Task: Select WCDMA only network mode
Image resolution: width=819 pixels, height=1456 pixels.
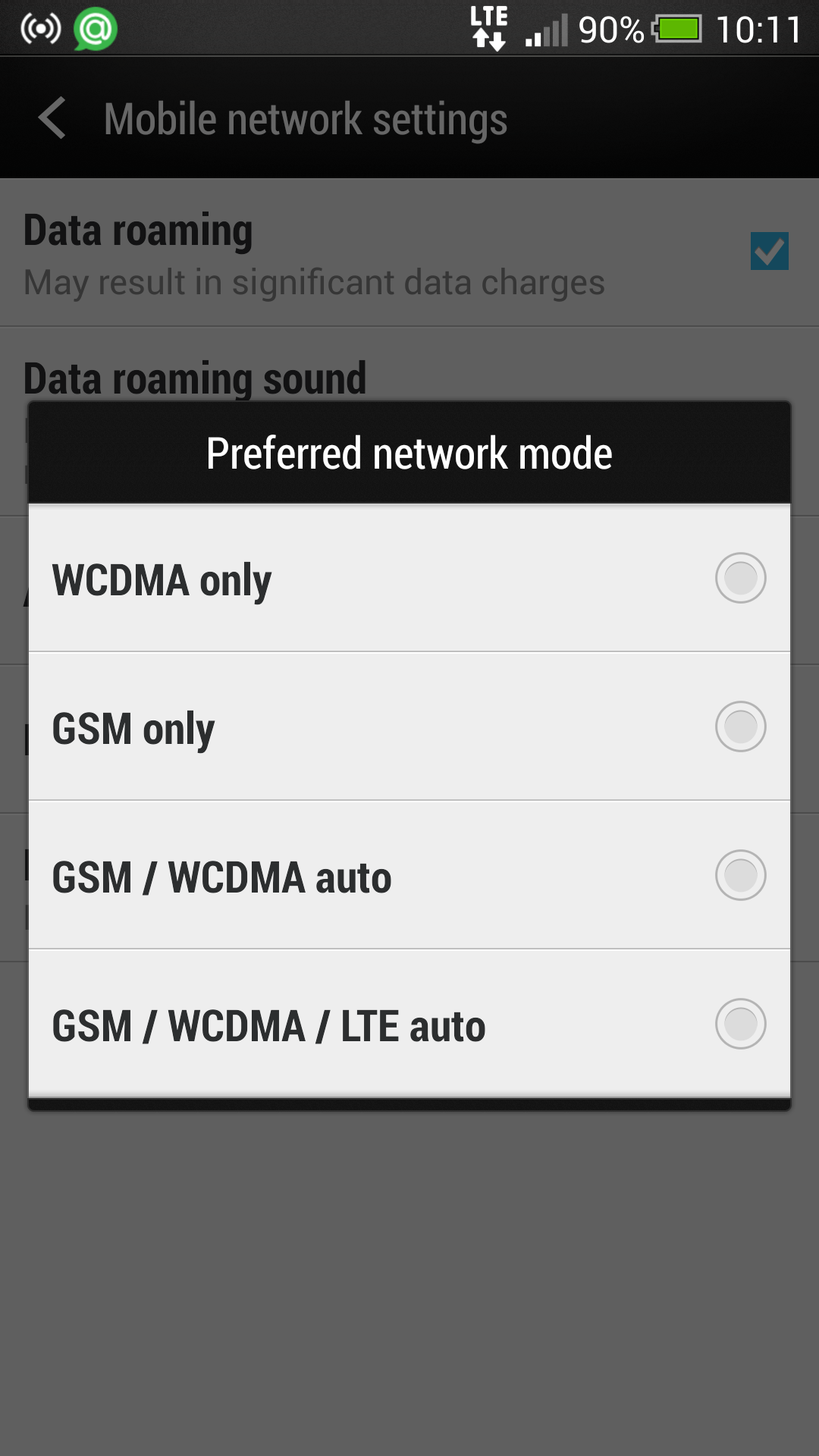Action: pos(409,578)
